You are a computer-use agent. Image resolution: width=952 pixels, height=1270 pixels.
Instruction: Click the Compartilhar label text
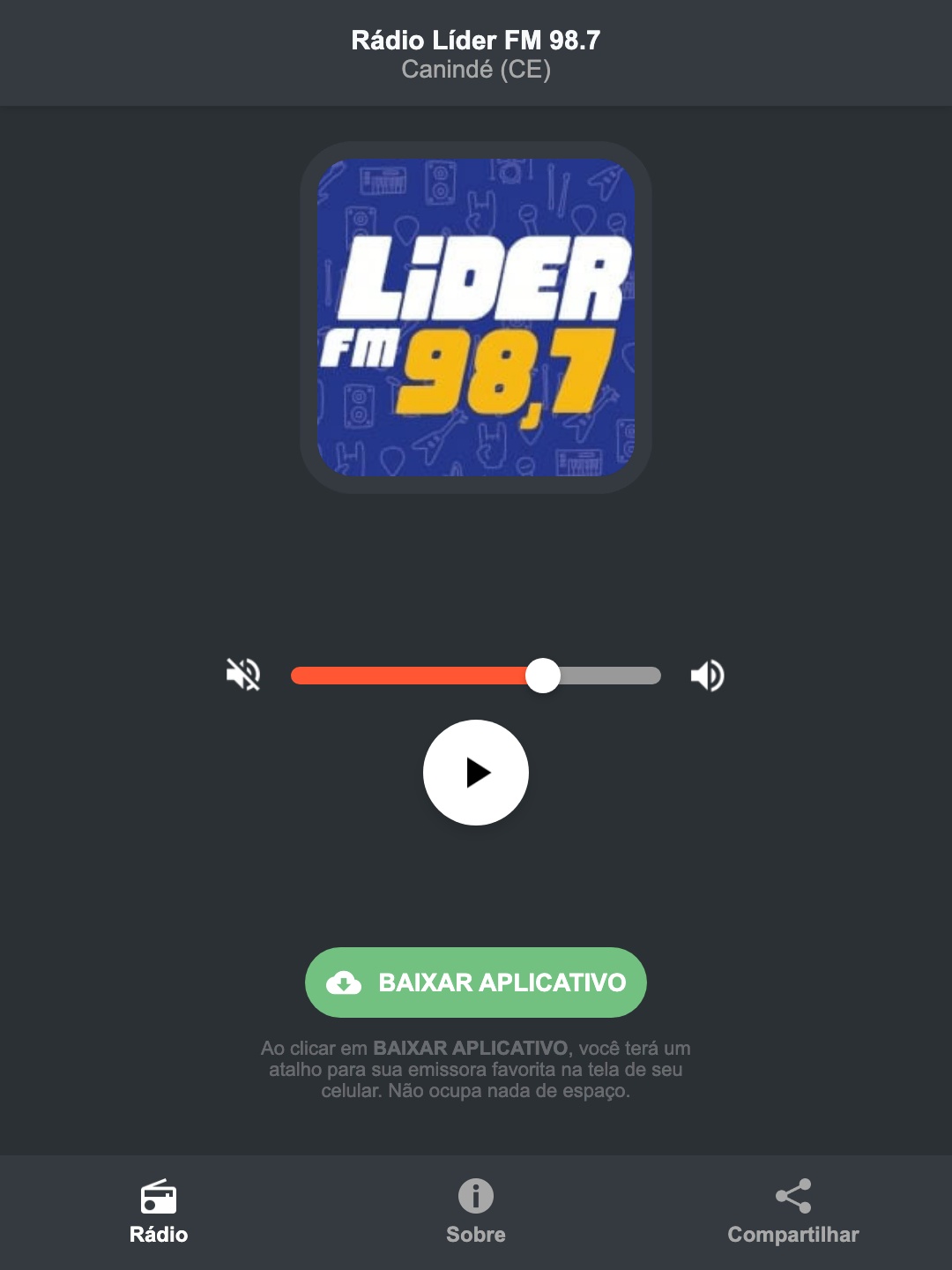click(792, 1235)
